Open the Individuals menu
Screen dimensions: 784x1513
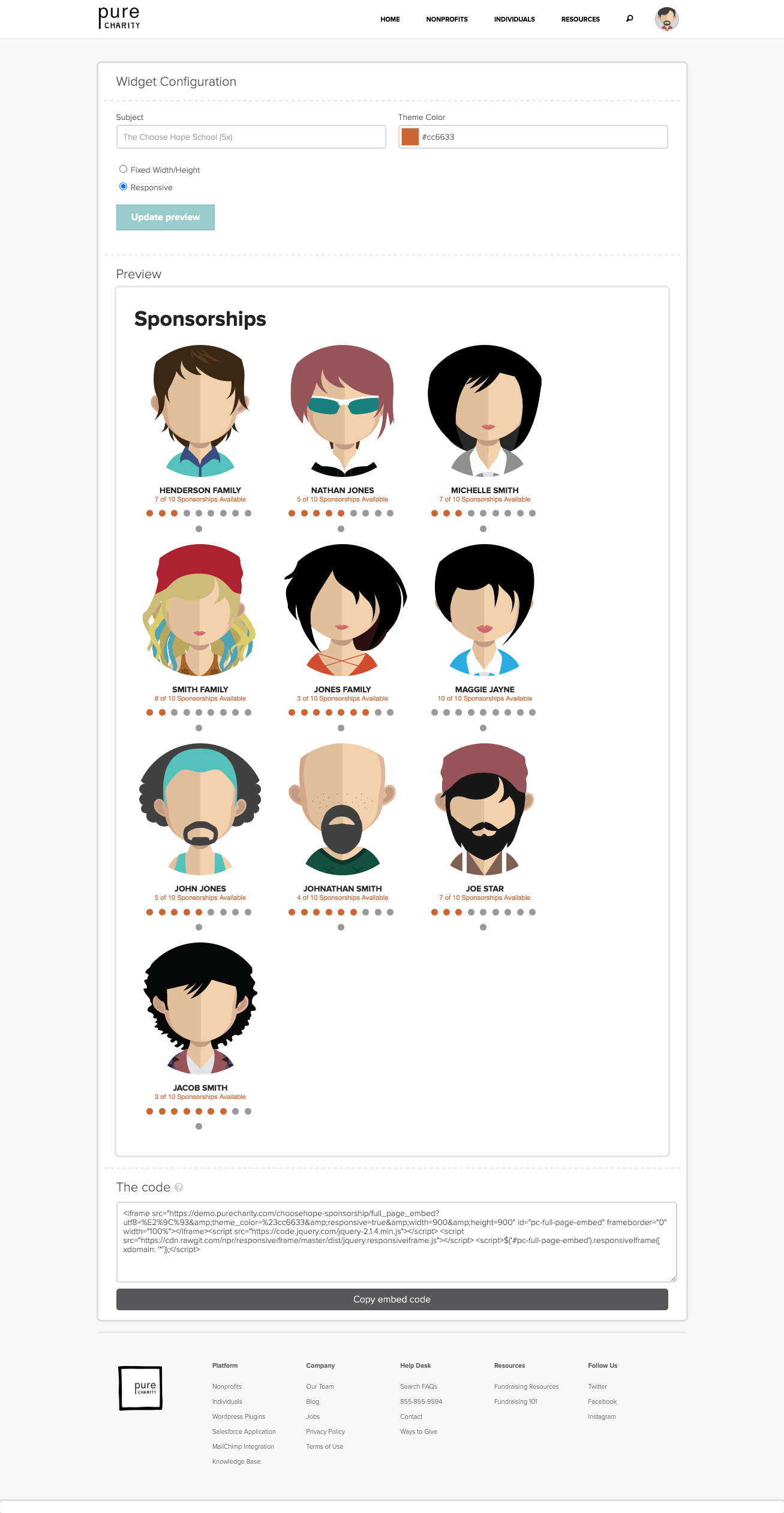(514, 19)
